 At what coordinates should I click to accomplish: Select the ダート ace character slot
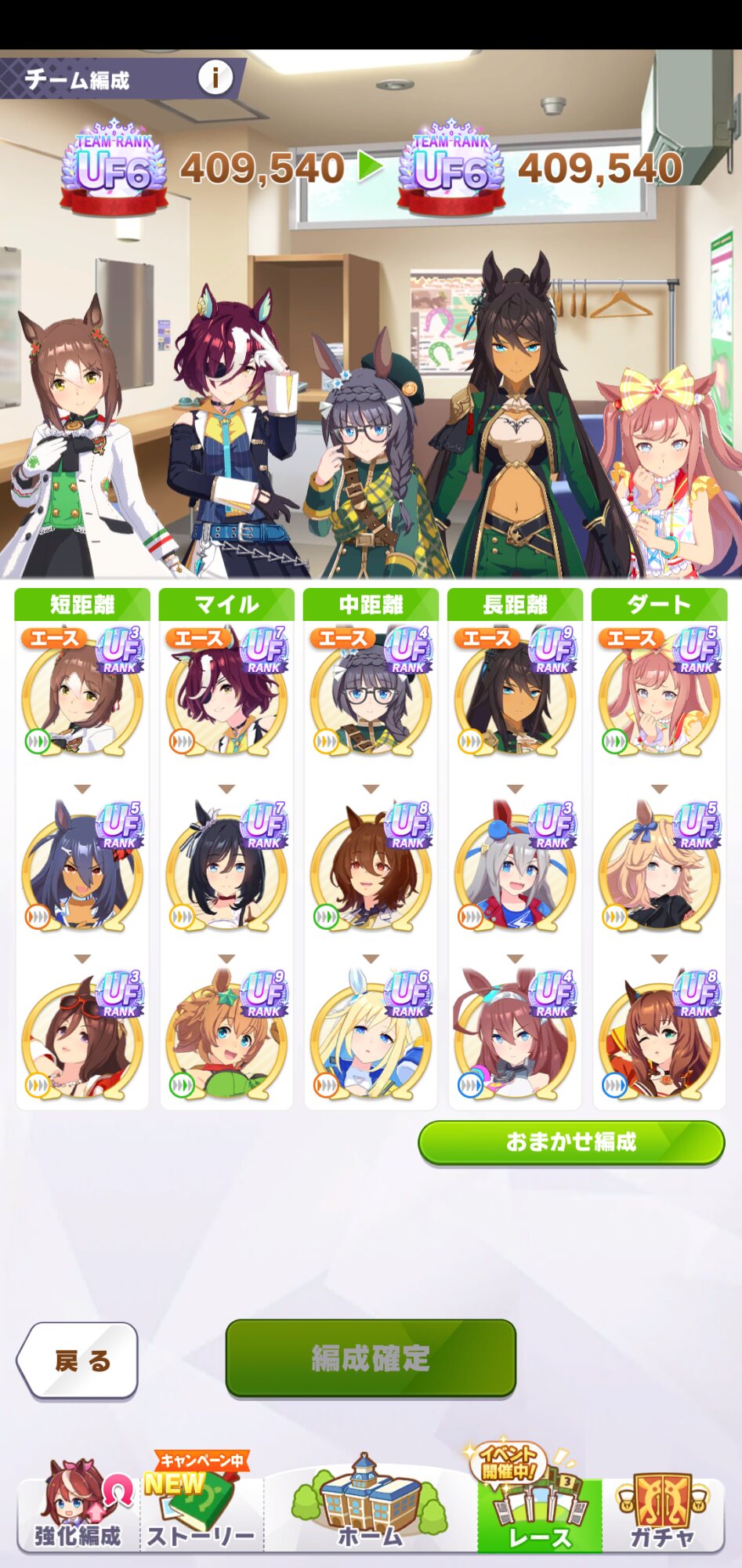pyautogui.click(x=659, y=693)
